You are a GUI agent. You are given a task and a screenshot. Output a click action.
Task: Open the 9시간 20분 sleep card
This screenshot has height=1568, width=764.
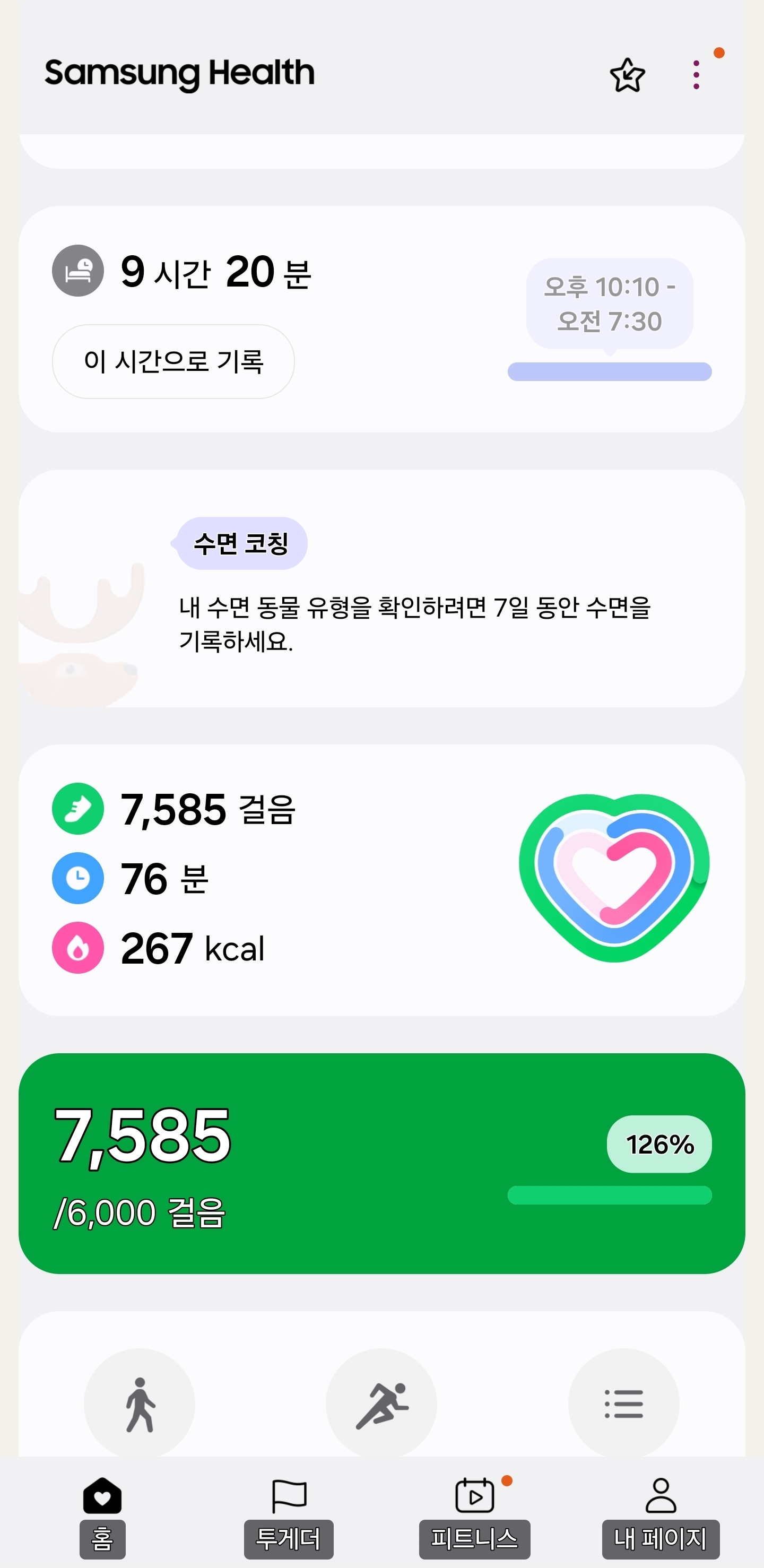(381, 319)
